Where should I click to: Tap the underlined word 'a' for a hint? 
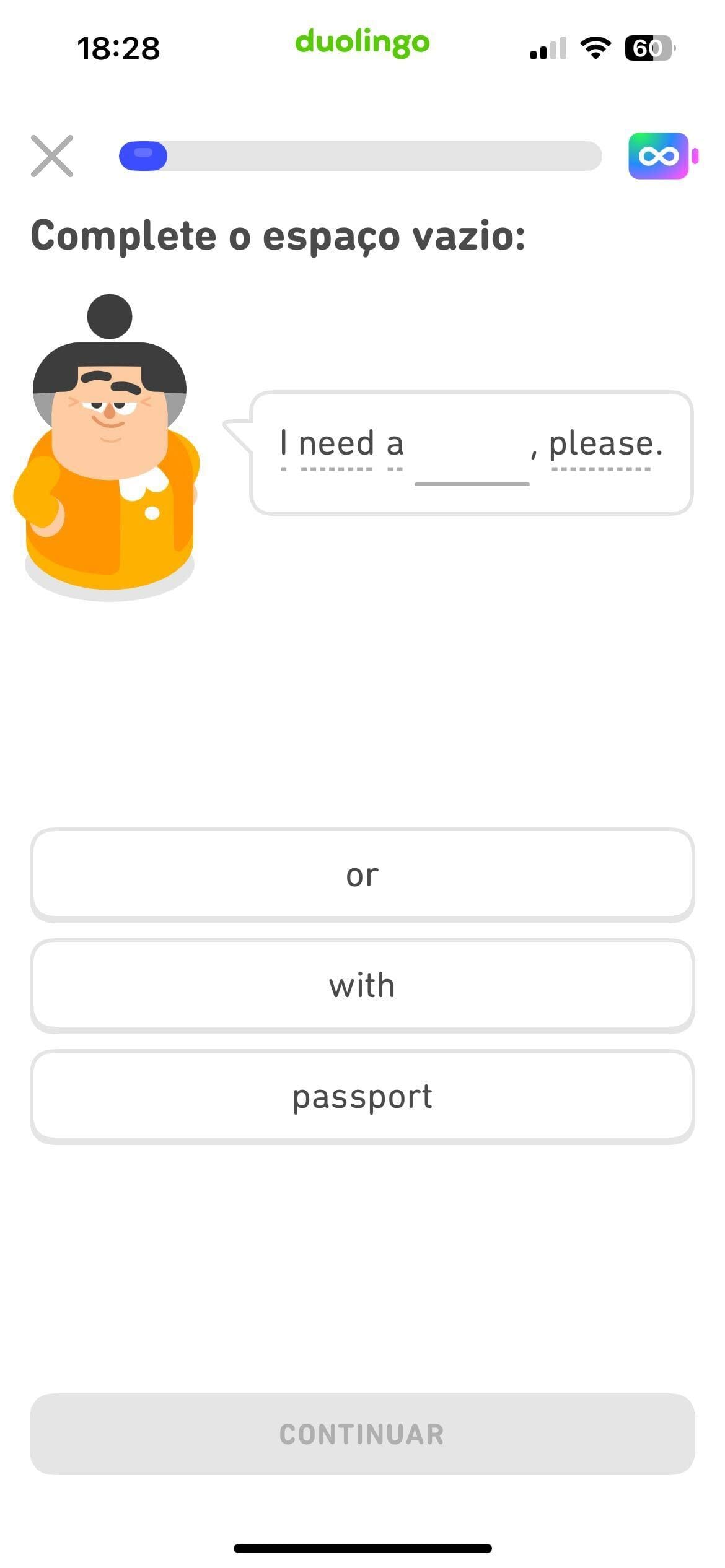pyautogui.click(x=393, y=443)
